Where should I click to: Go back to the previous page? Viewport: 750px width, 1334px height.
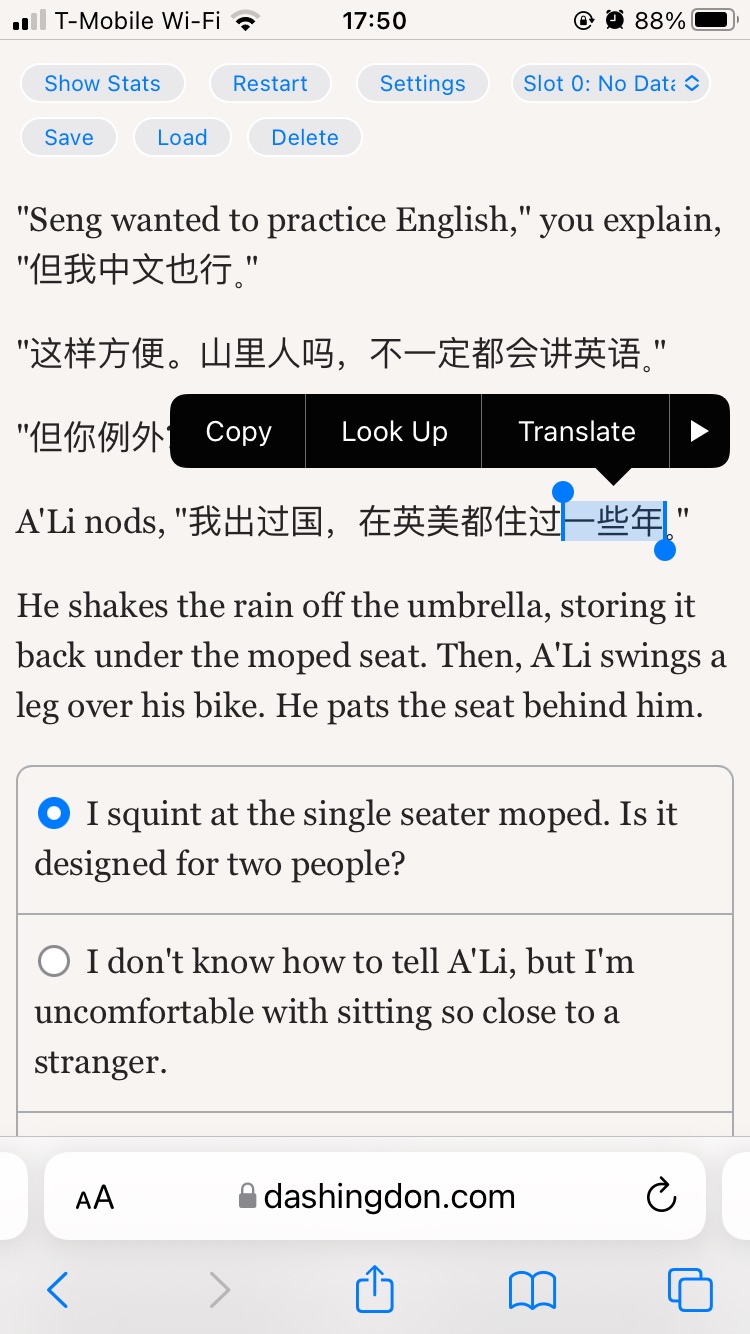(58, 1290)
